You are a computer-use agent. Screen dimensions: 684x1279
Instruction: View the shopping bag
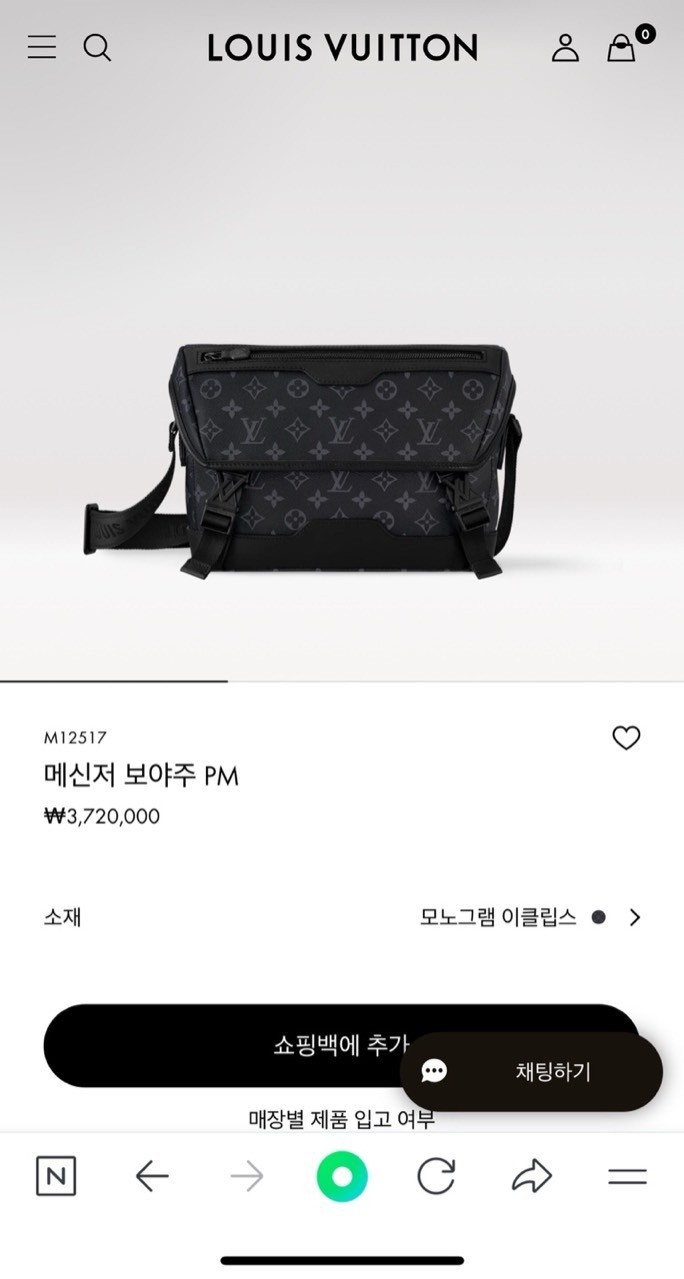(x=622, y=47)
